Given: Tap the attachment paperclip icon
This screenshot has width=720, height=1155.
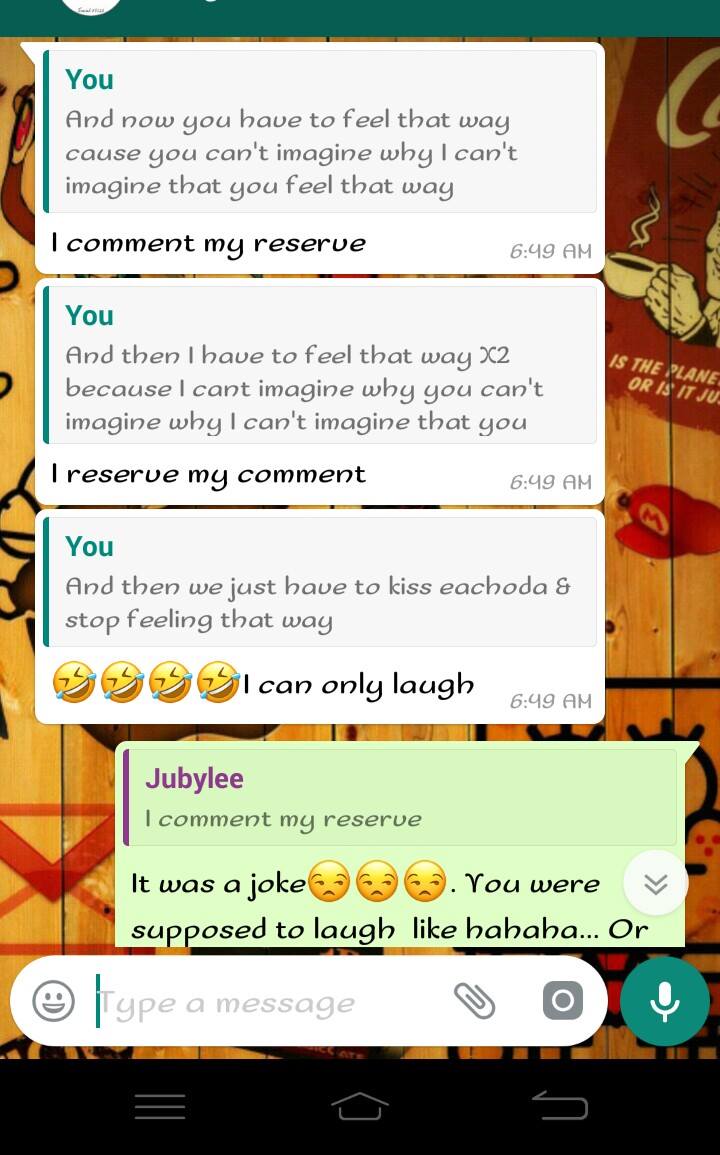Looking at the screenshot, I should [474, 1001].
